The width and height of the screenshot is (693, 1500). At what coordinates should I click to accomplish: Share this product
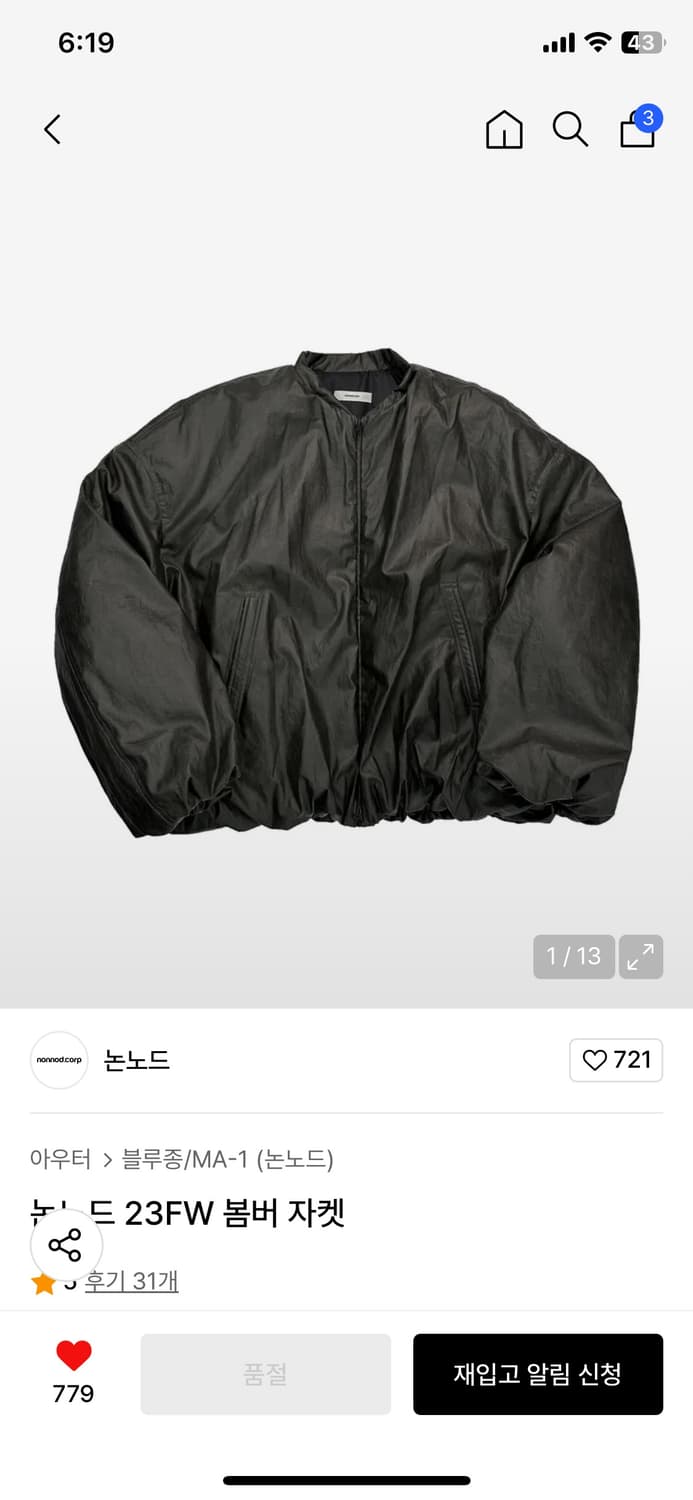point(66,1246)
